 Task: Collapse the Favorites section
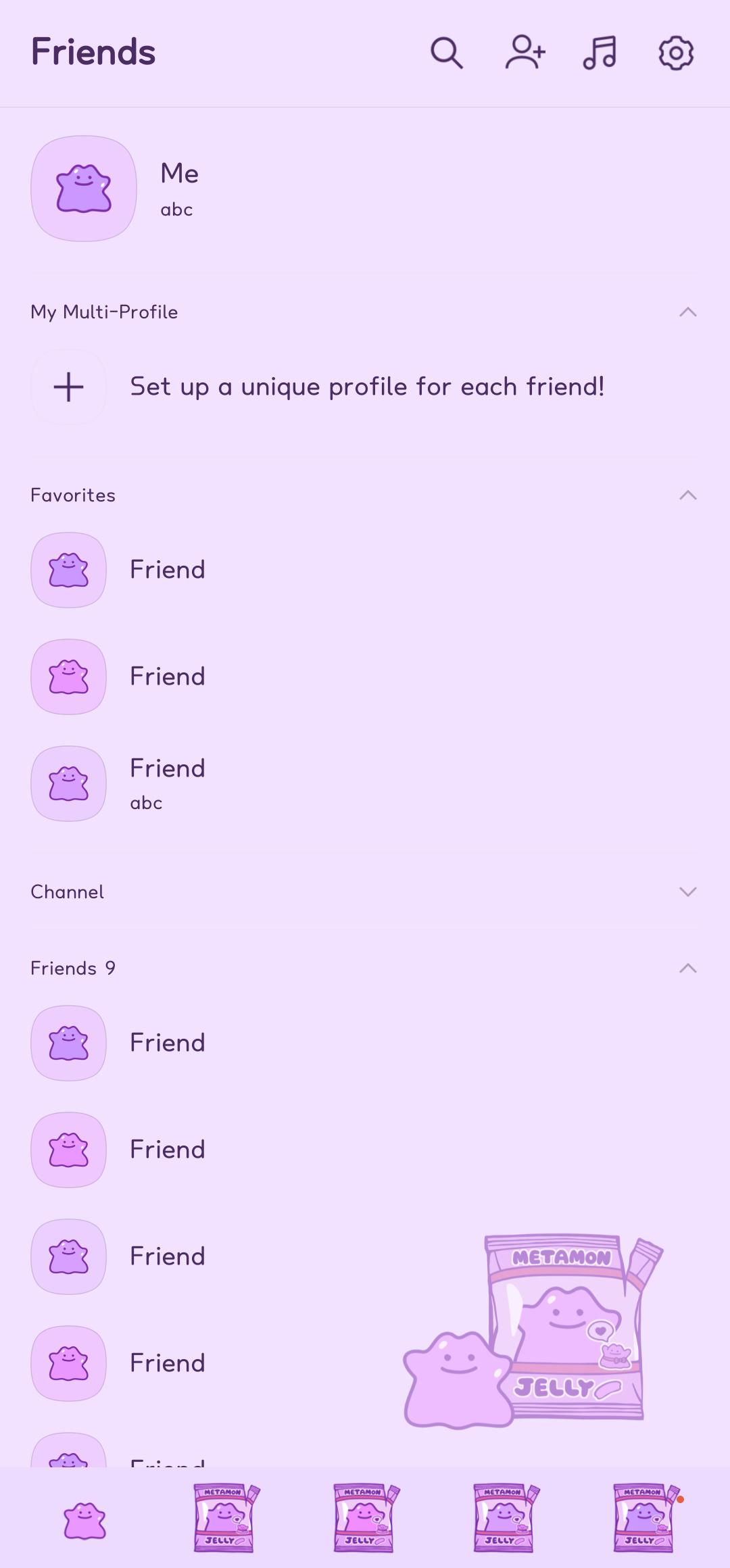coord(687,495)
